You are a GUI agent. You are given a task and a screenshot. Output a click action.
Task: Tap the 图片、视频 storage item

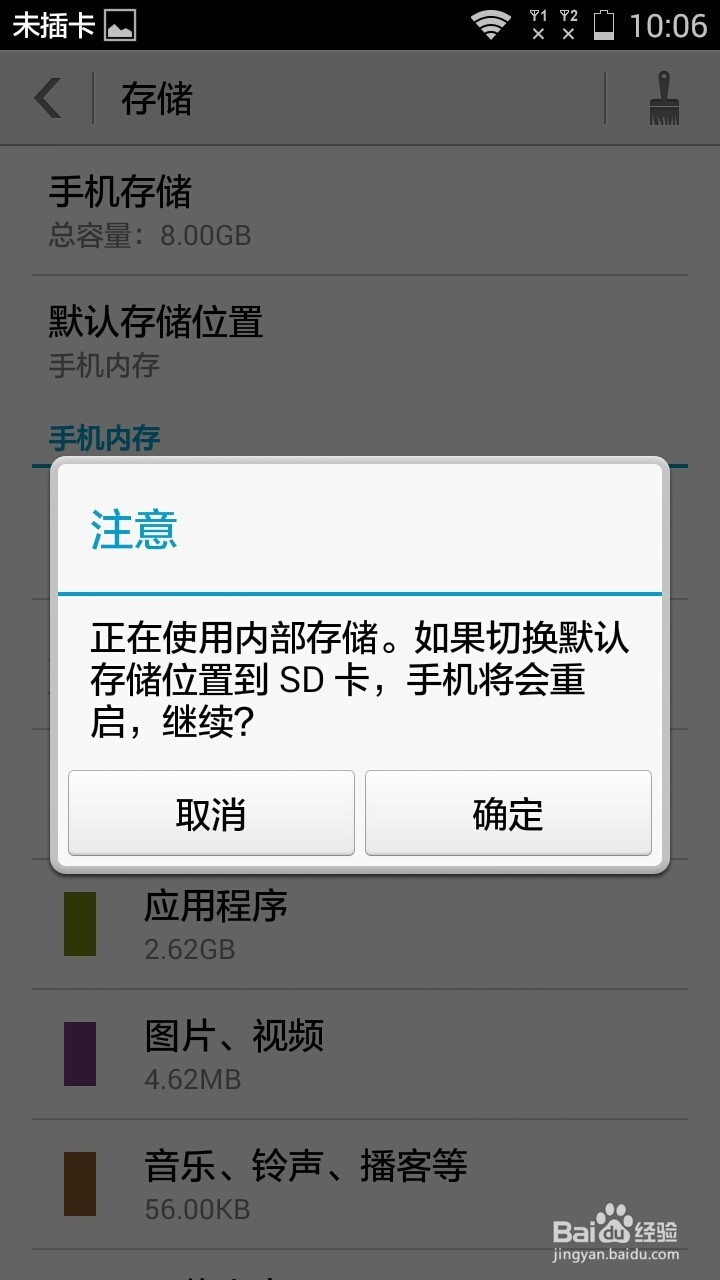pyautogui.click(x=235, y=1055)
